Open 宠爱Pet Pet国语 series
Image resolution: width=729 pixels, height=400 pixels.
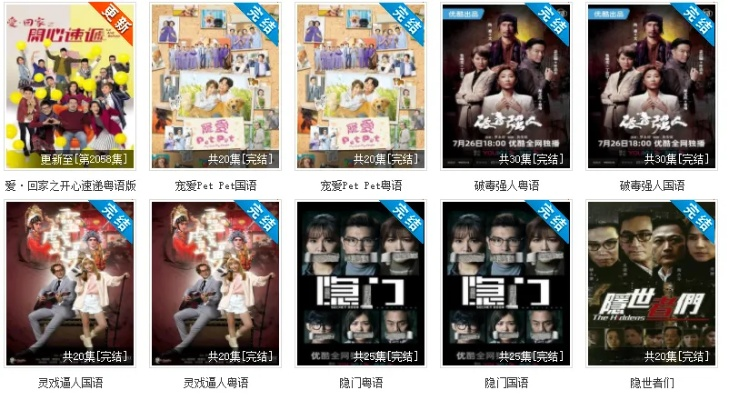click(215, 85)
